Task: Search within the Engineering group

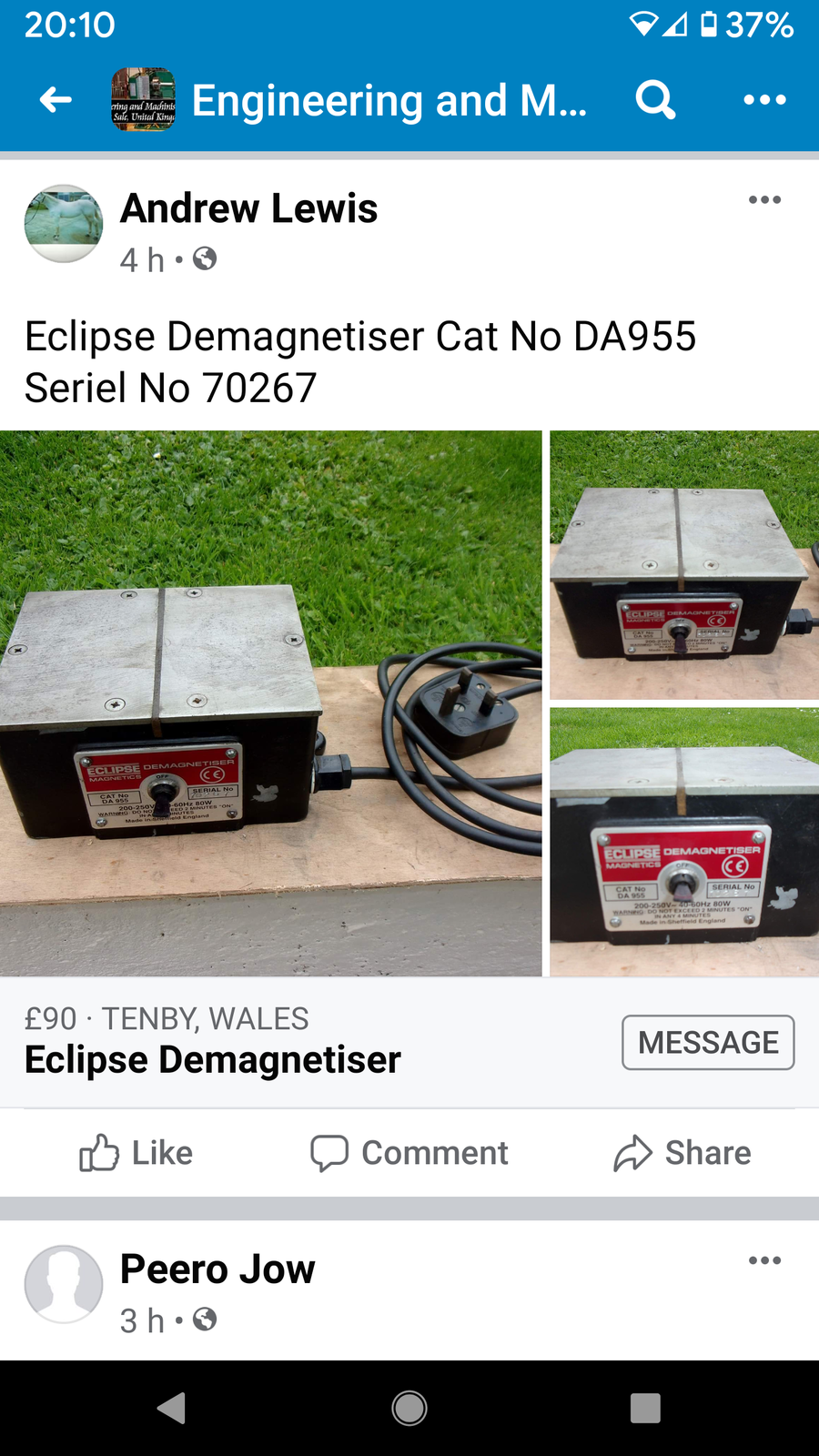Action: tap(655, 100)
